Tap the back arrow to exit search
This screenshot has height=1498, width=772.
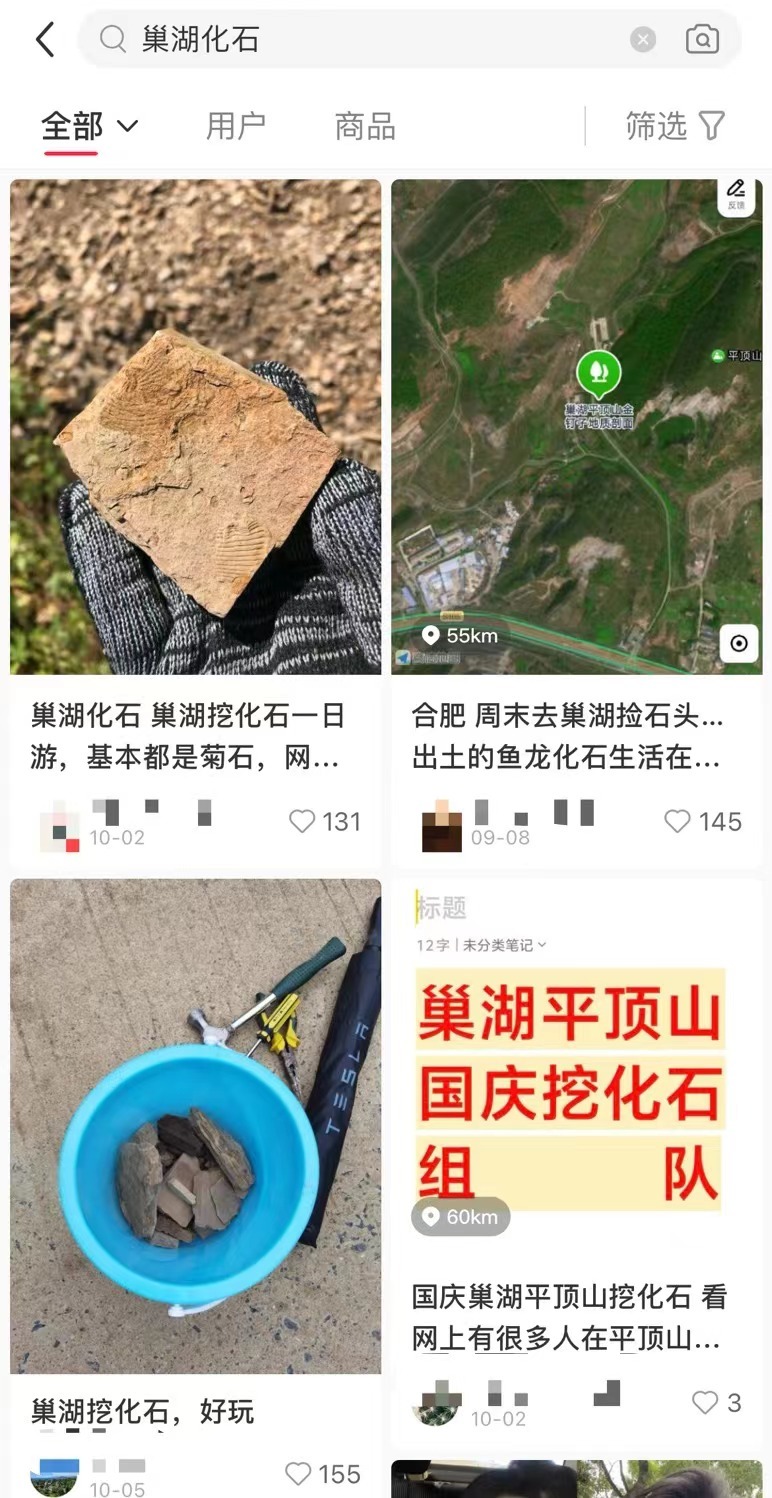click(x=43, y=38)
